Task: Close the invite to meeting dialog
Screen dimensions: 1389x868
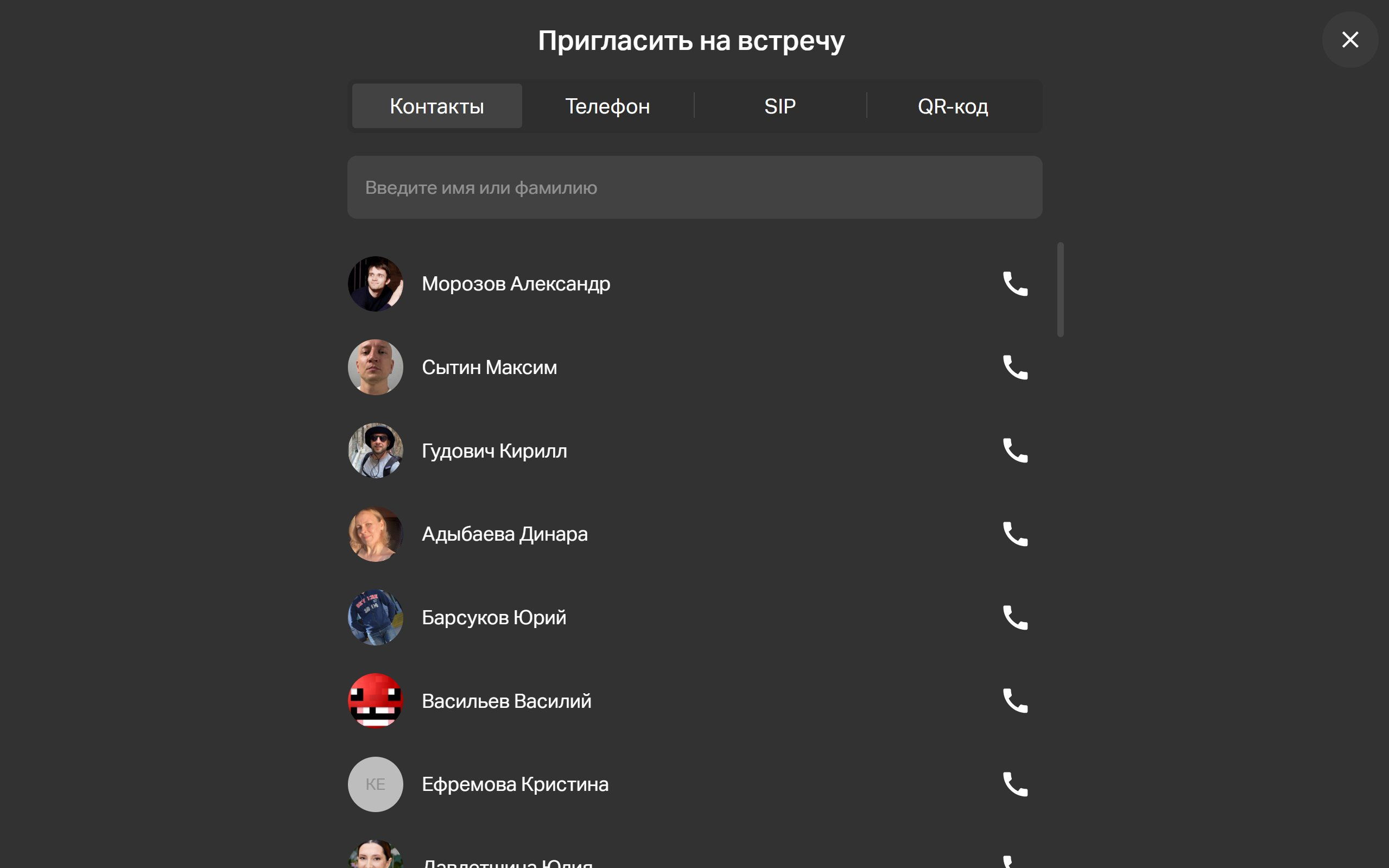Action: click(x=1349, y=40)
